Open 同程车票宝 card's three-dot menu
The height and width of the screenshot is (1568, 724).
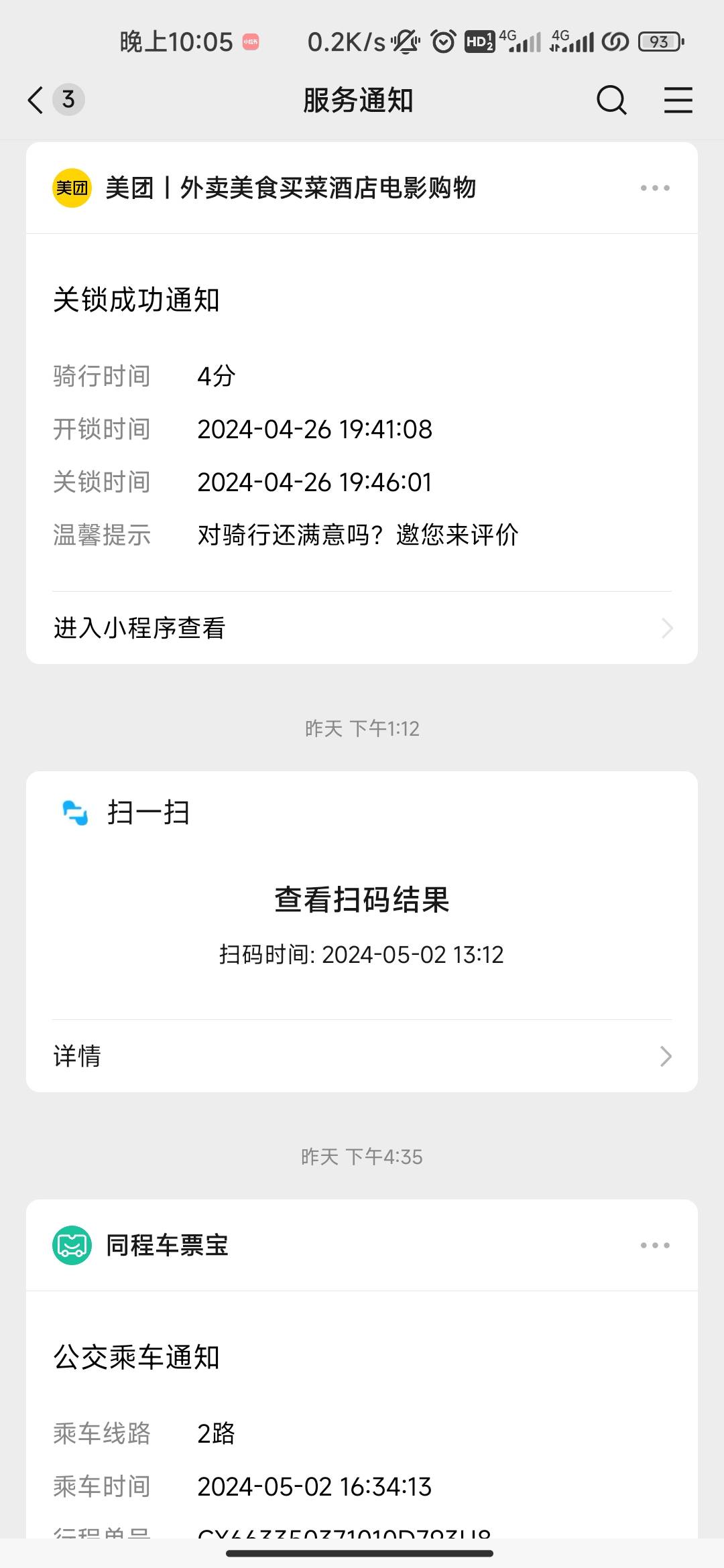point(654,1246)
